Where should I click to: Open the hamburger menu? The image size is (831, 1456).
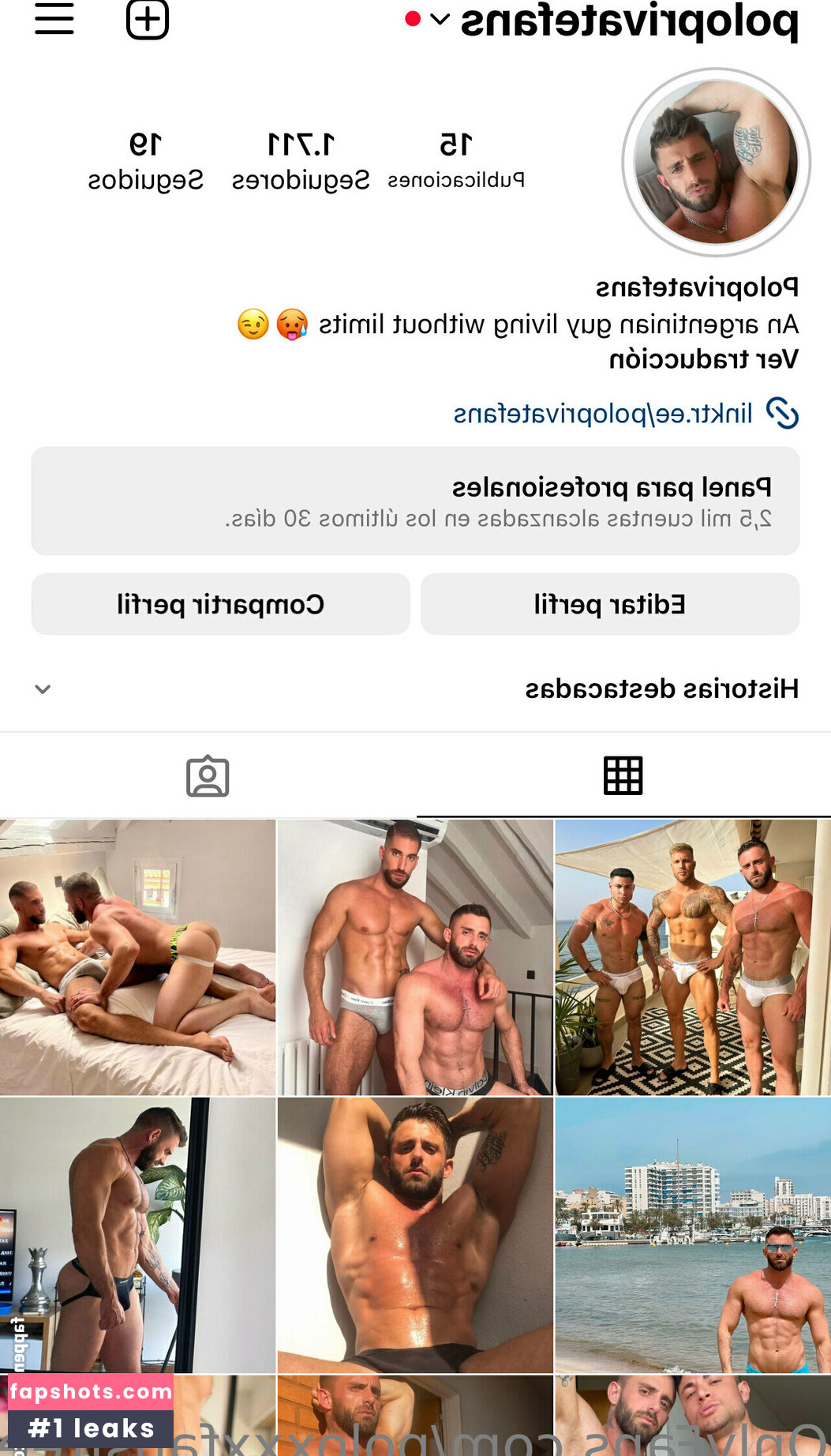coord(54,18)
